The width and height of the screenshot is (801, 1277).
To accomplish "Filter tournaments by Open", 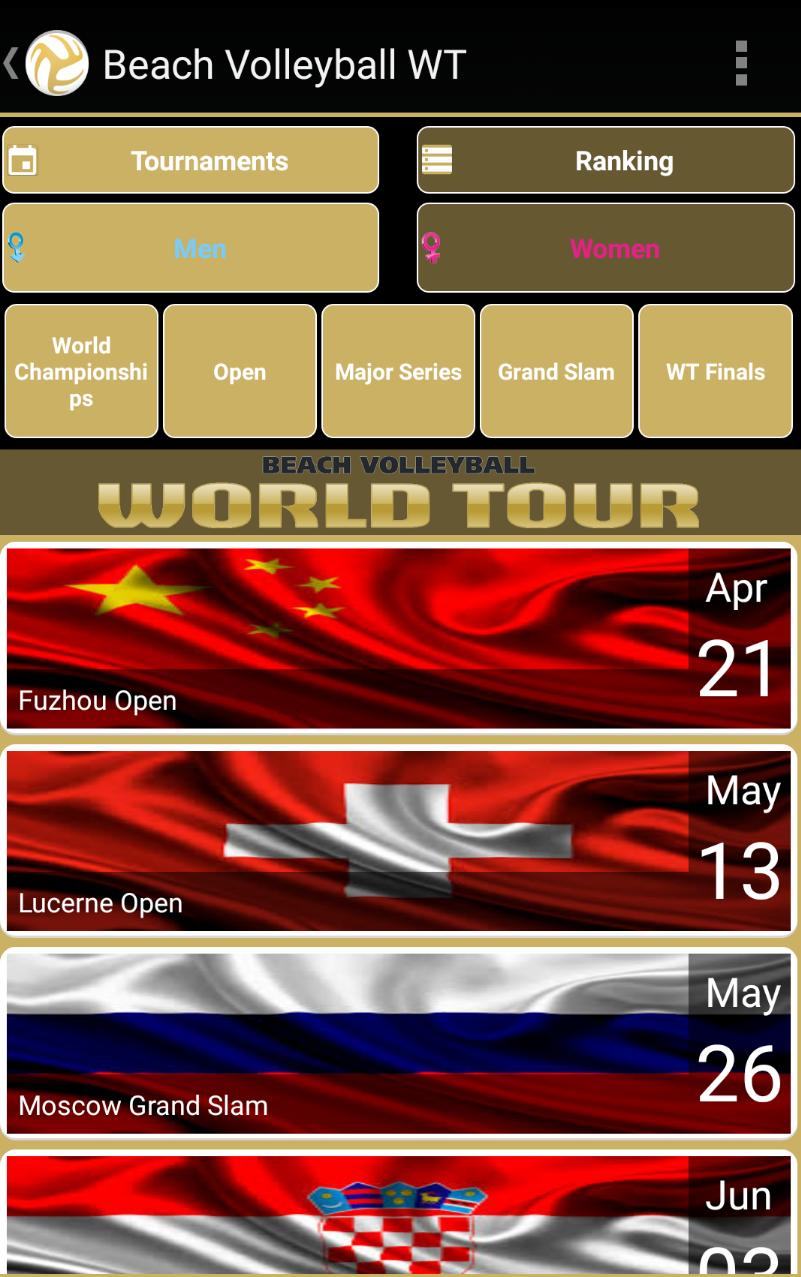I will coord(240,371).
